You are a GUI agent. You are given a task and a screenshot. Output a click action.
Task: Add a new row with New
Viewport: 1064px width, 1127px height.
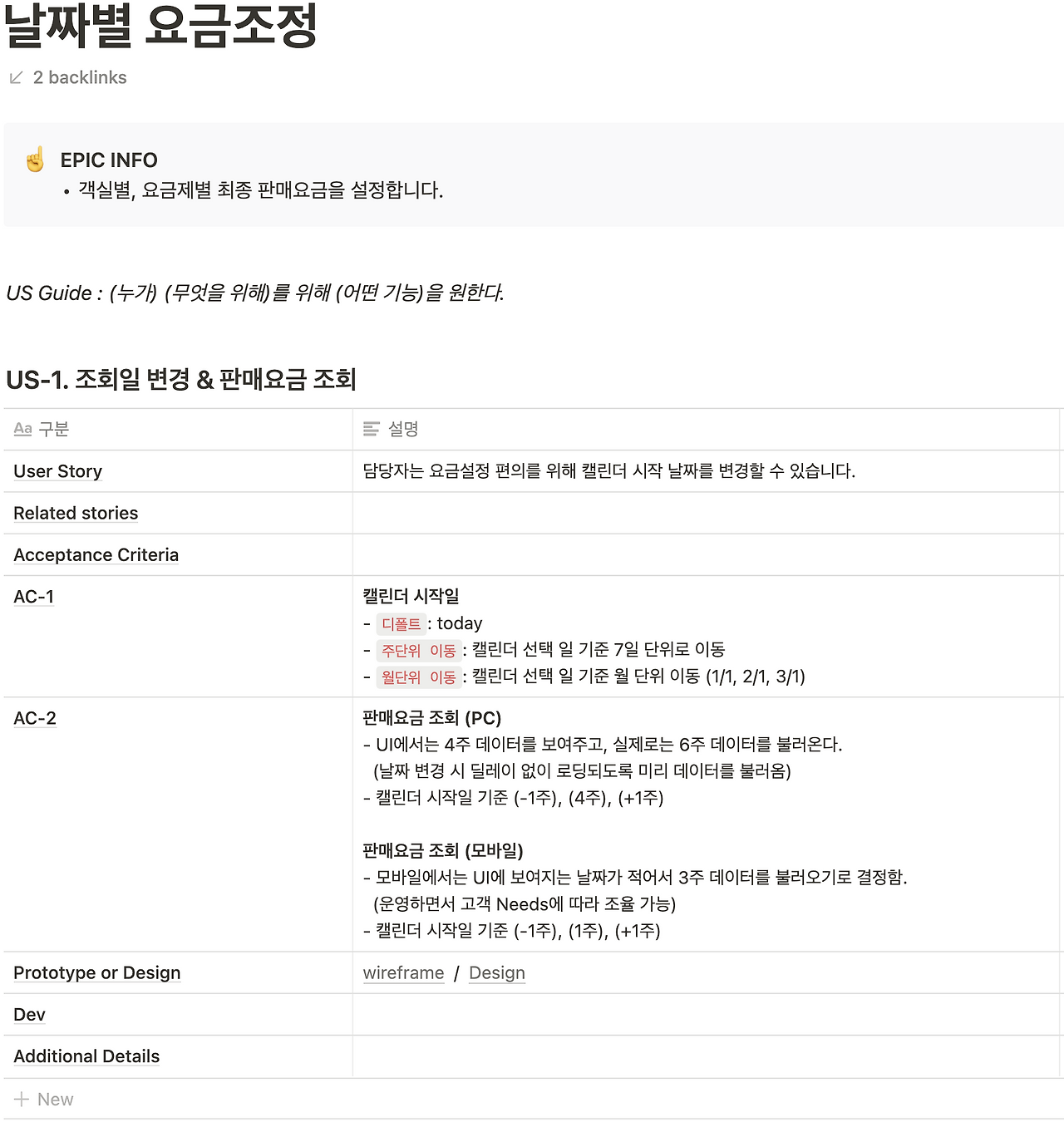[x=44, y=1099]
